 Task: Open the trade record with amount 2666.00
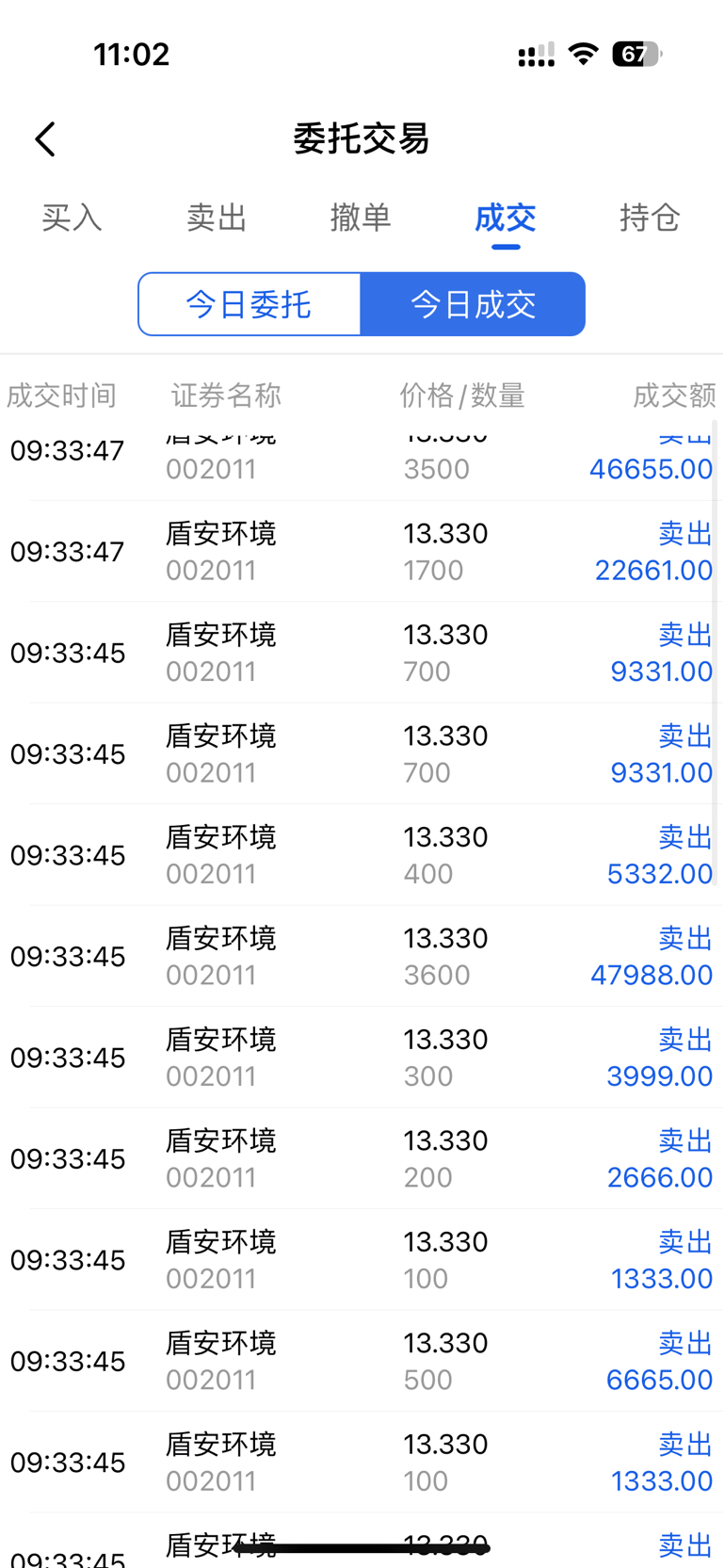362,1158
